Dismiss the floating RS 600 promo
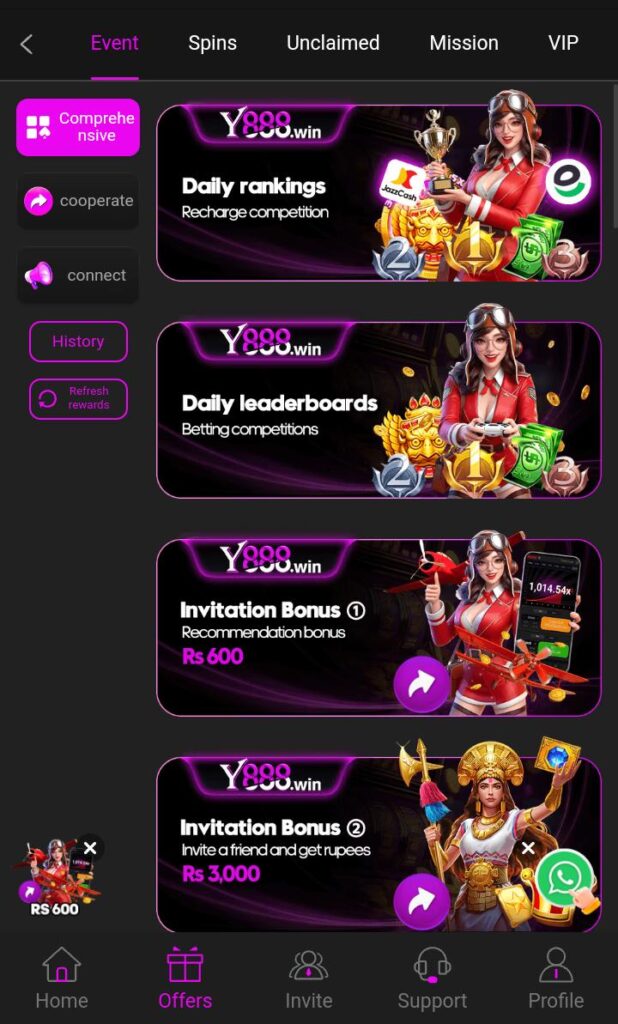This screenshot has width=618, height=1024. coord(90,848)
